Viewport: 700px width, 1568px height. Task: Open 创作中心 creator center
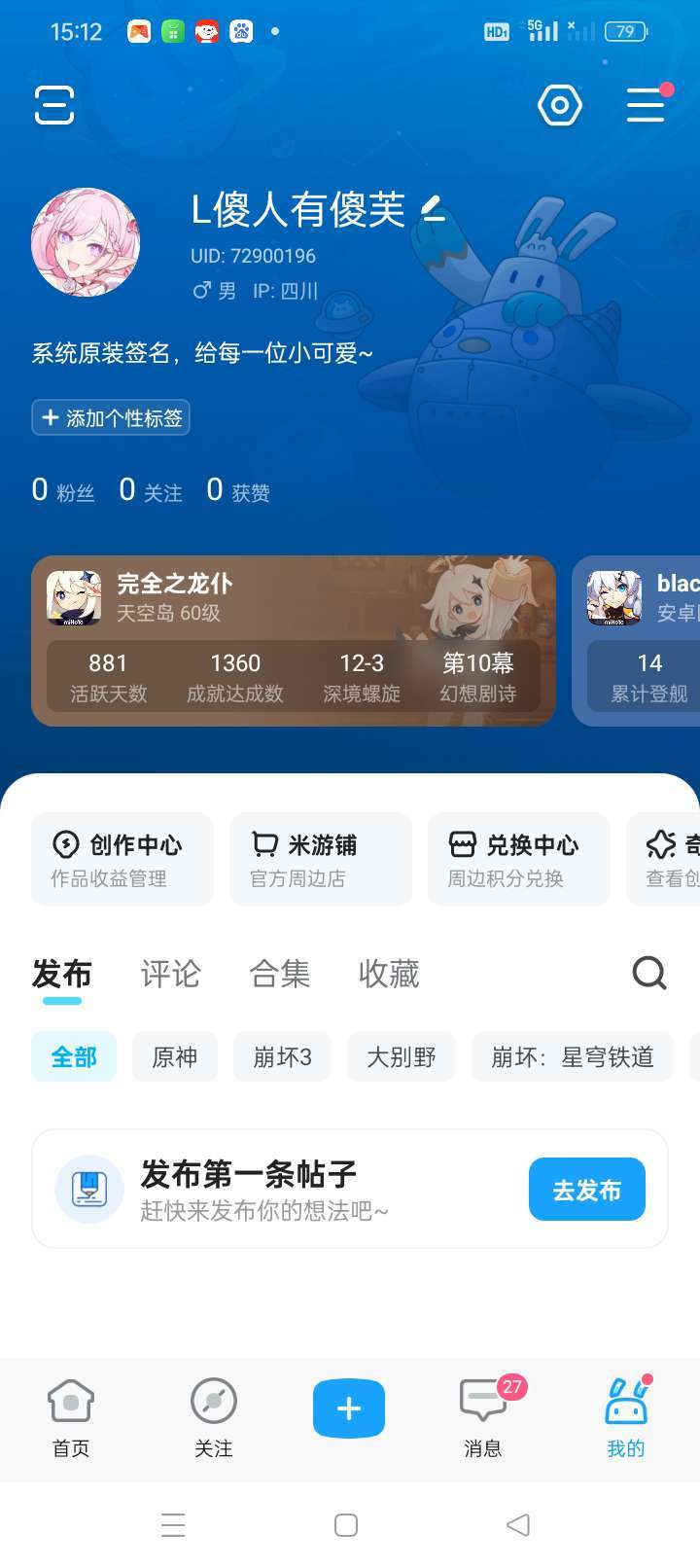click(122, 860)
